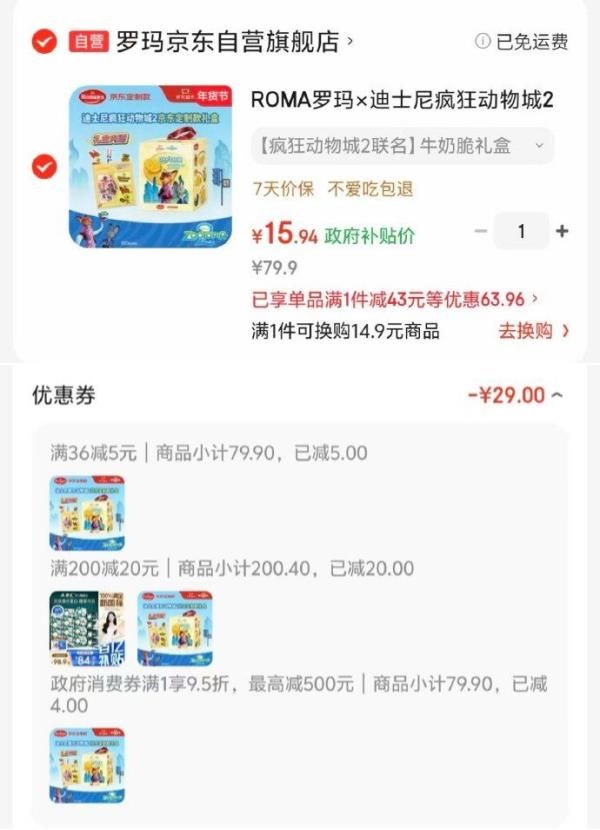The width and height of the screenshot is (600, 830).
Task: Open the ROMA罗玛 product image
Action: pos(151,167)
